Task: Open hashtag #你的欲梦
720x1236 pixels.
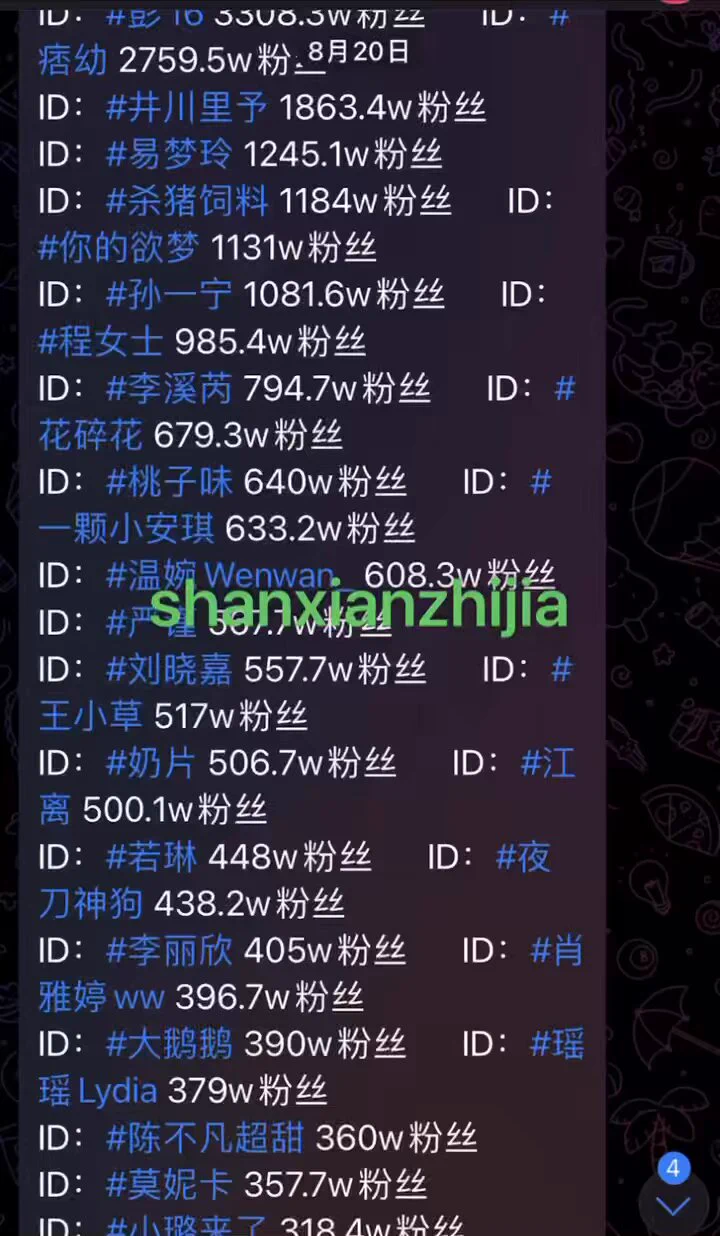Action: (119, 248)
